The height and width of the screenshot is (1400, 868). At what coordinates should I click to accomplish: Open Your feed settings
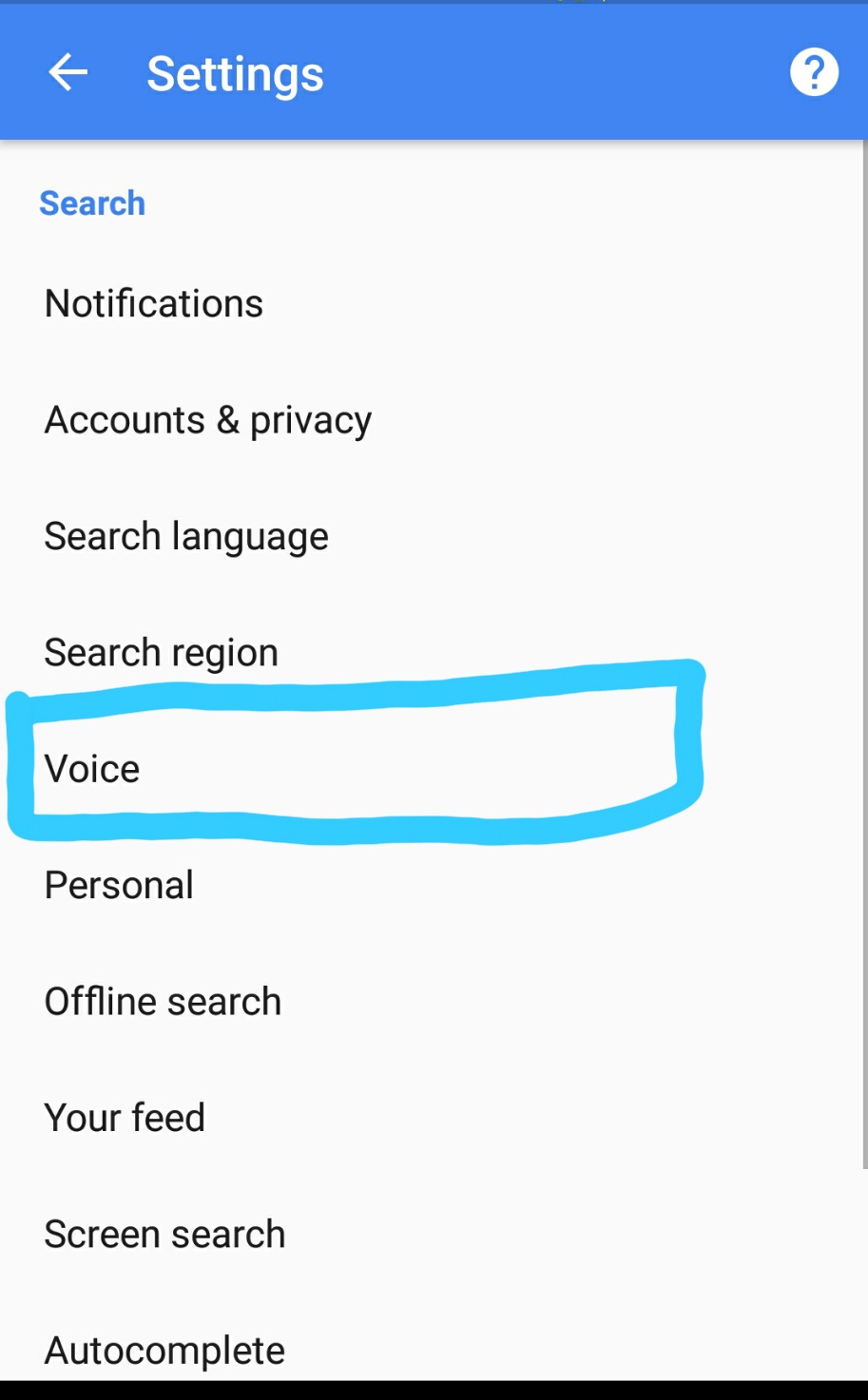(125, 1118)
